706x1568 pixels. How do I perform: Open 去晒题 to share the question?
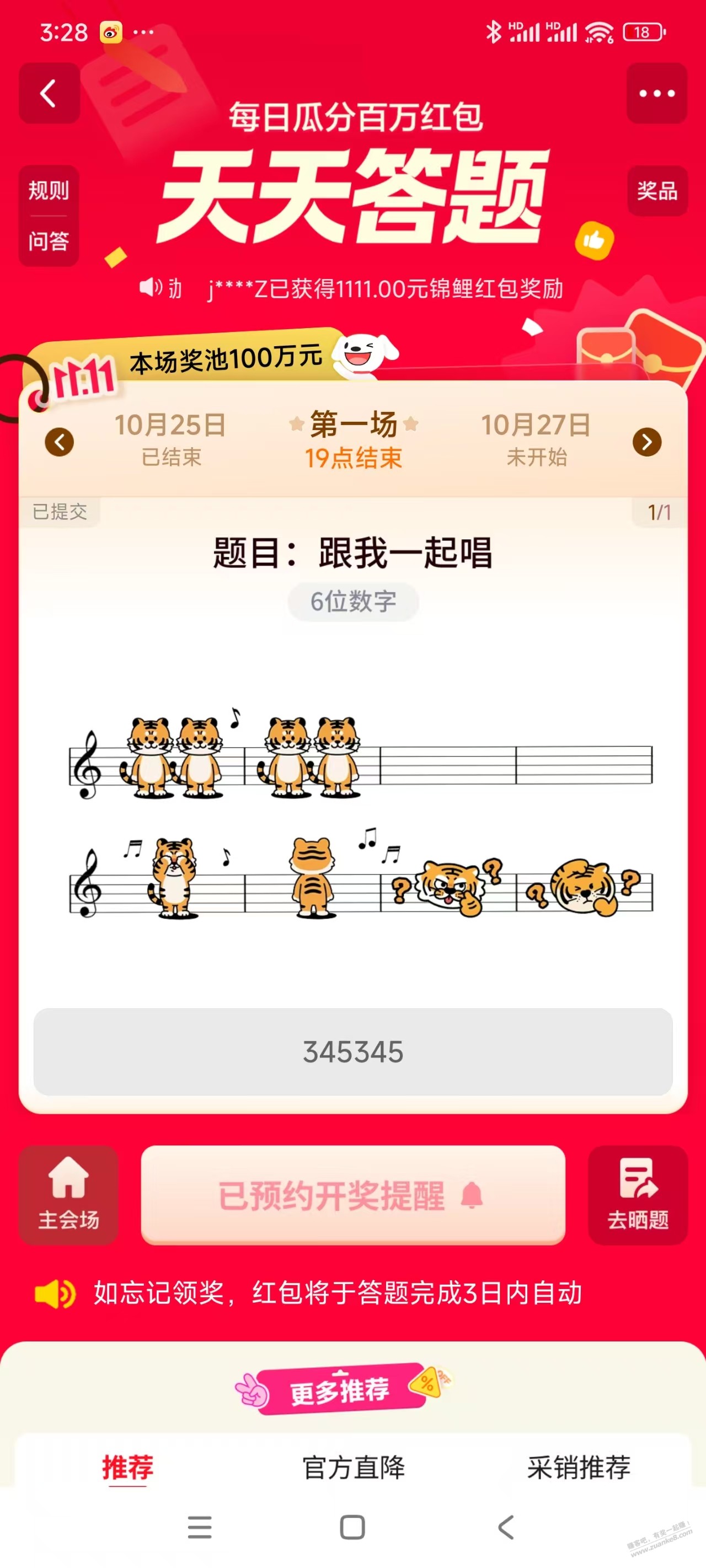[x=638, y=1194]
